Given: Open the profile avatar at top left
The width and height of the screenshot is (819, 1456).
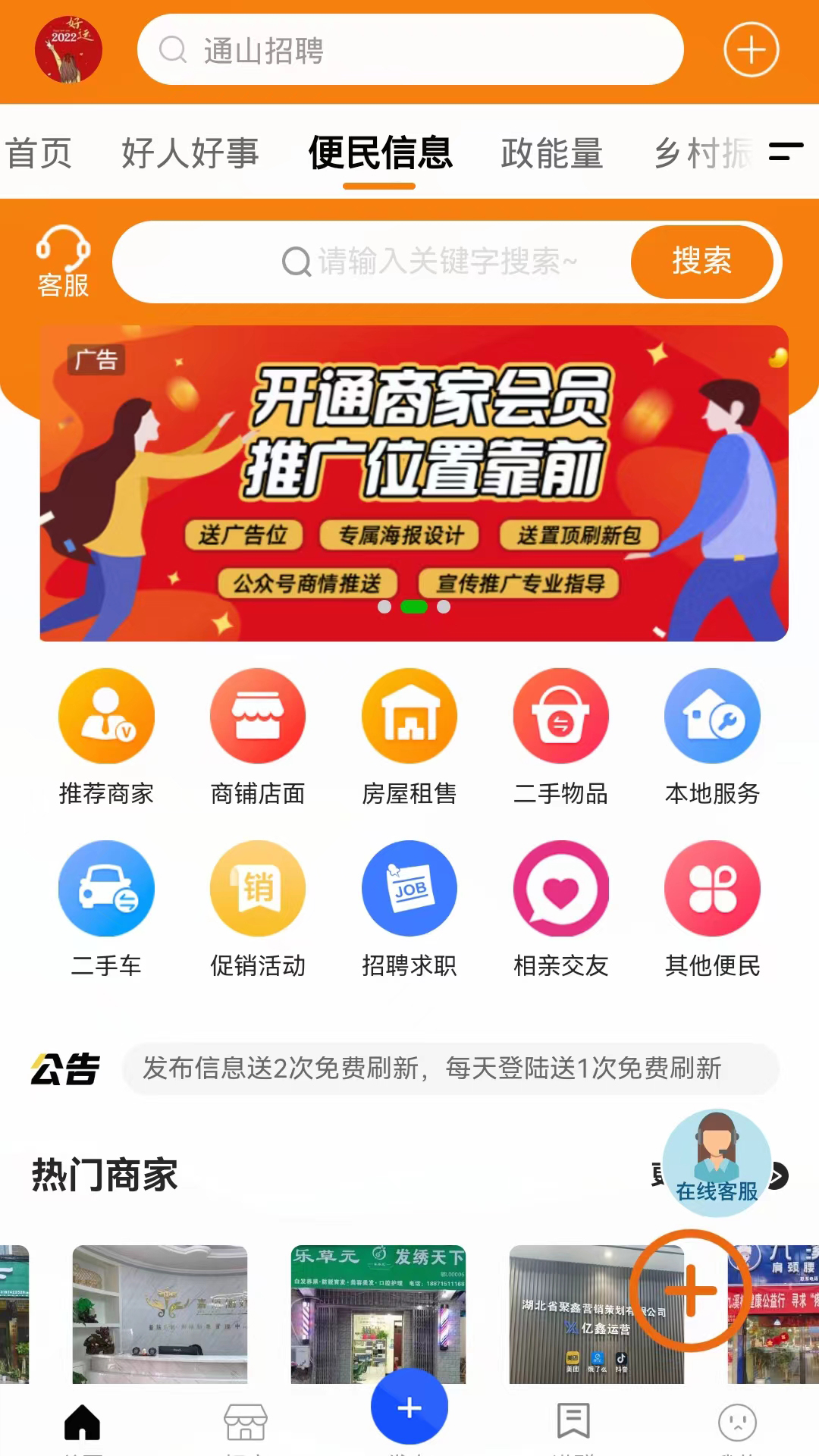Looking at the screenshot, I should coord(68,49).
